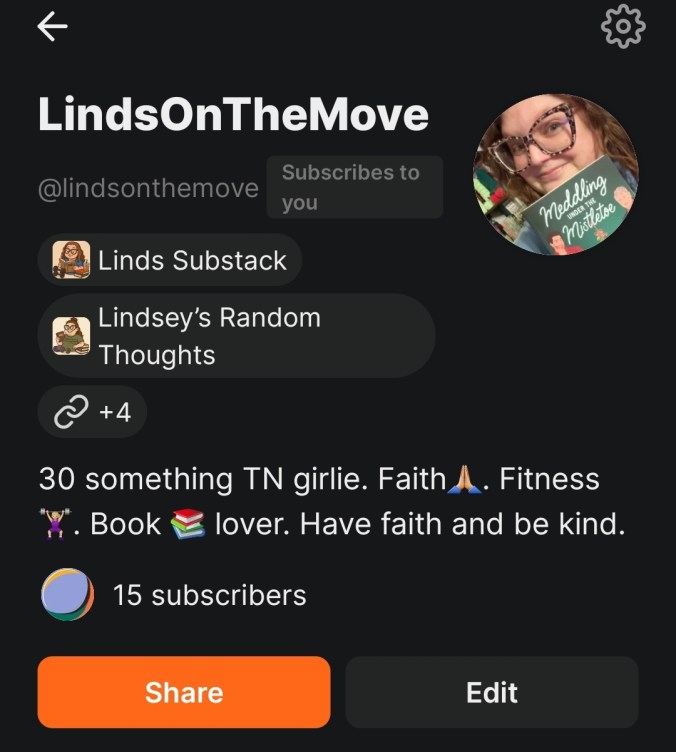Edit the profile

(491, 692)
